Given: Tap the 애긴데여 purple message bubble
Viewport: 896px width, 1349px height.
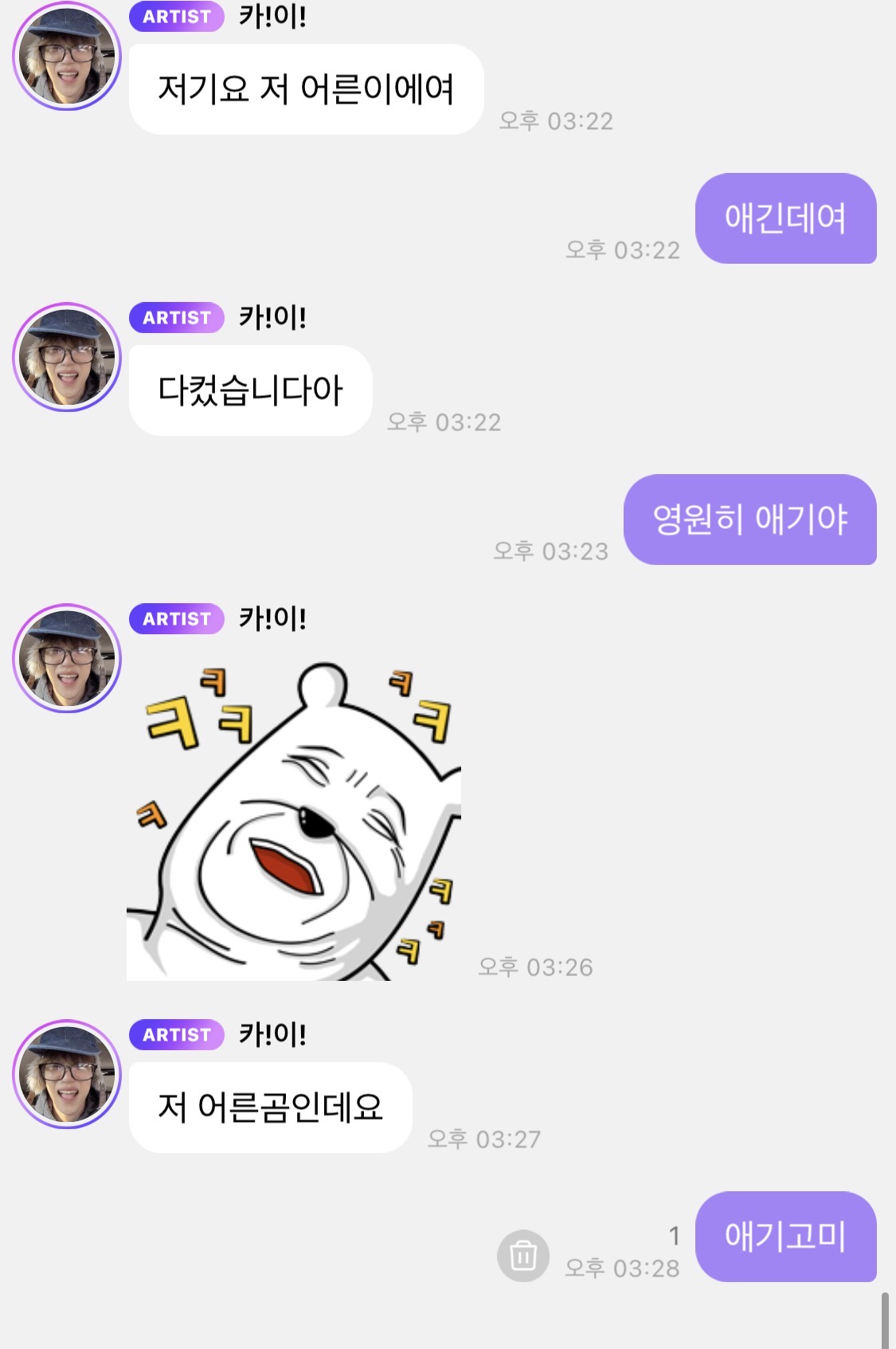Looking at the screenshot, I should coord(785,215).
